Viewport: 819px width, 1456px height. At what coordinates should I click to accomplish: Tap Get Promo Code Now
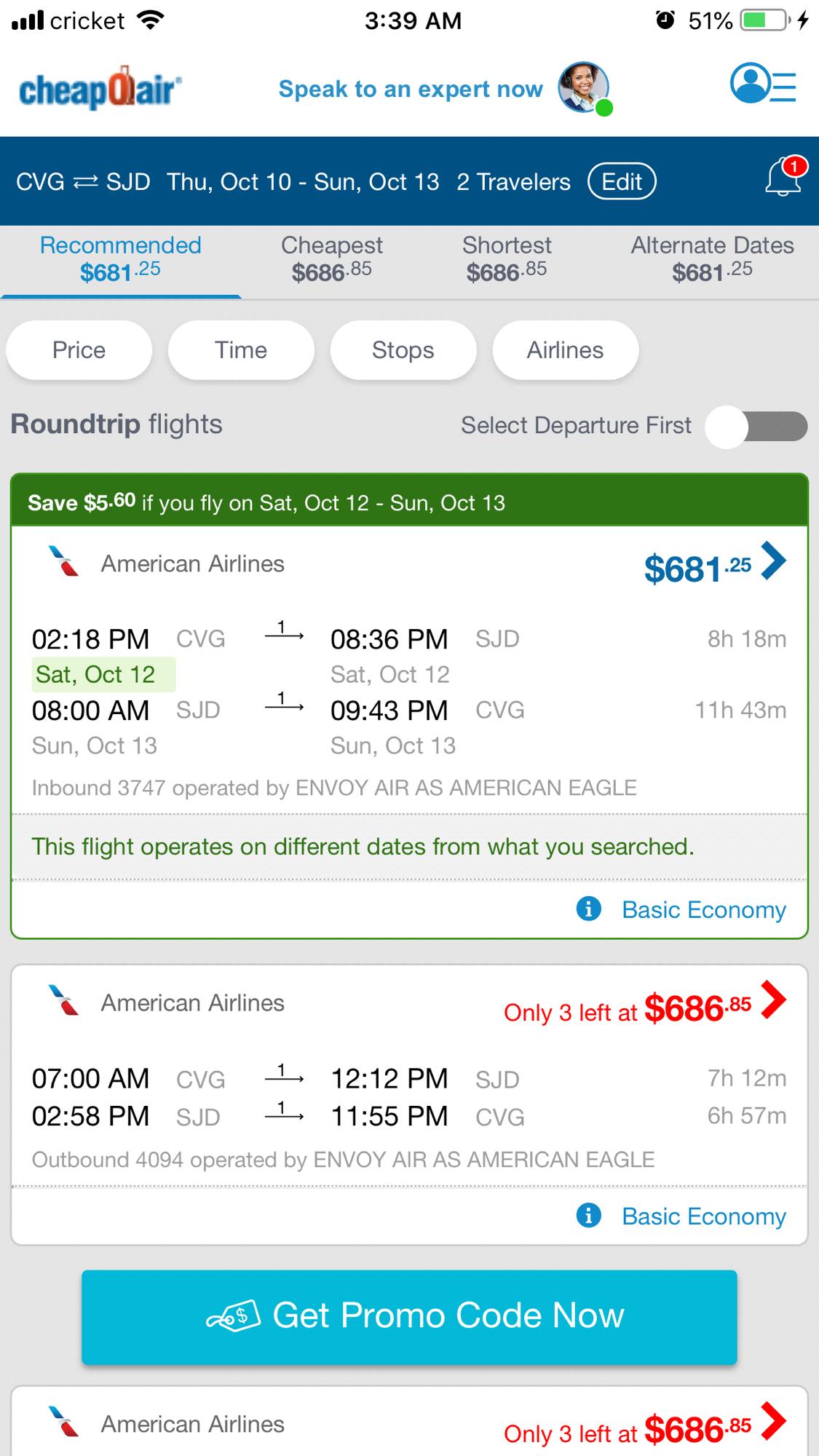[409, 1316]
